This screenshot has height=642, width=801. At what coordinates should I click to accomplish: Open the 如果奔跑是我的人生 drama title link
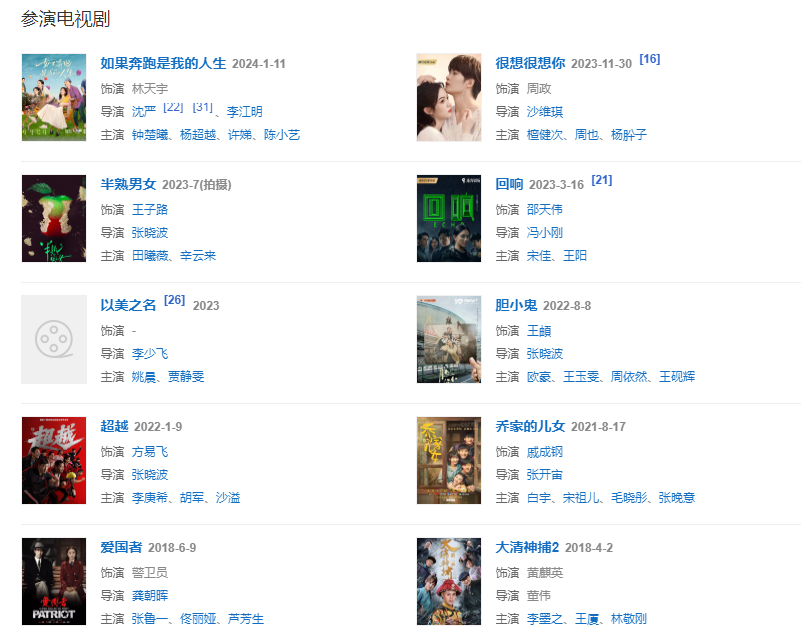coord(163,63)
